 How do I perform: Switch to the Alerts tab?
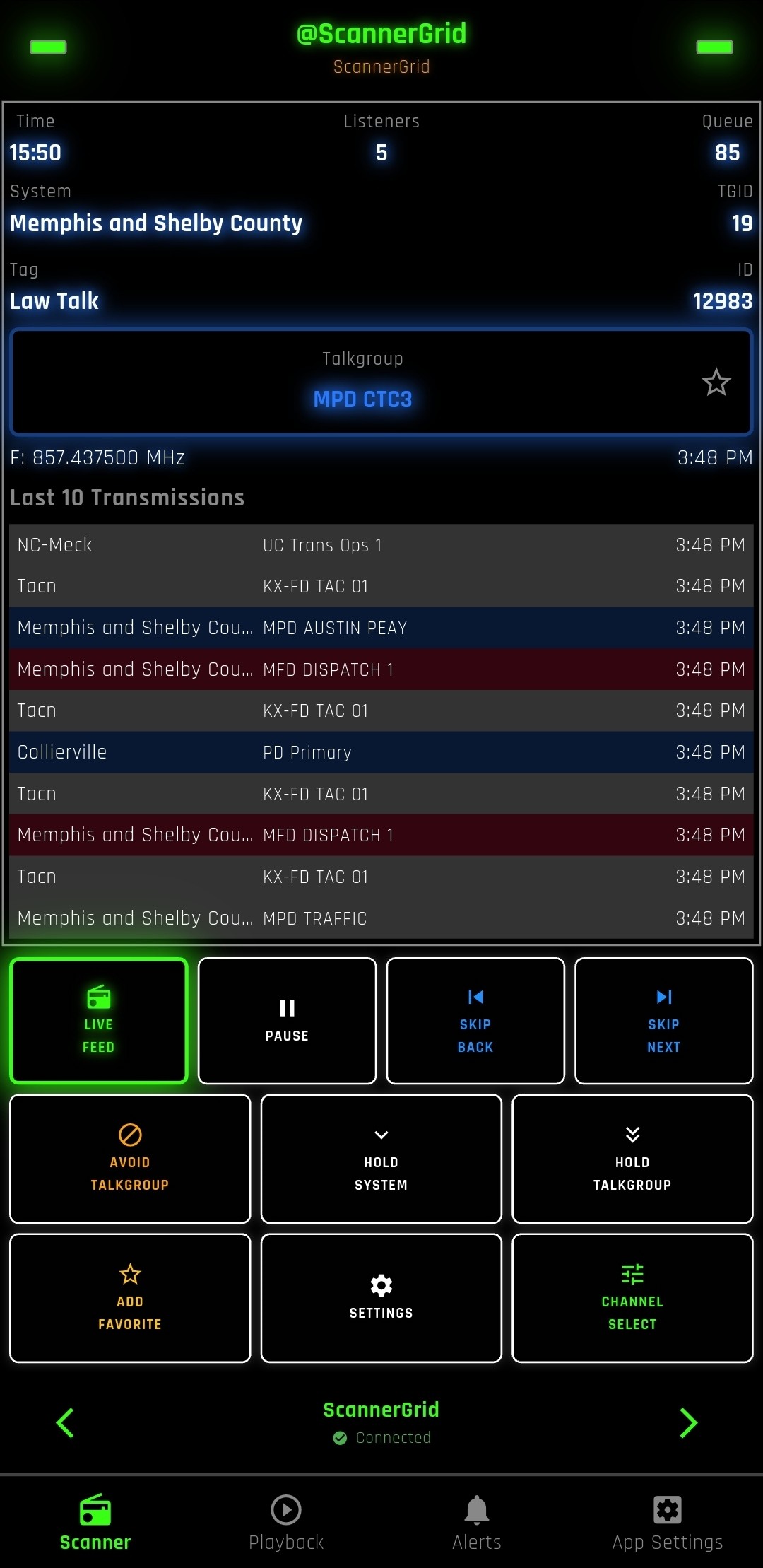477,1522
